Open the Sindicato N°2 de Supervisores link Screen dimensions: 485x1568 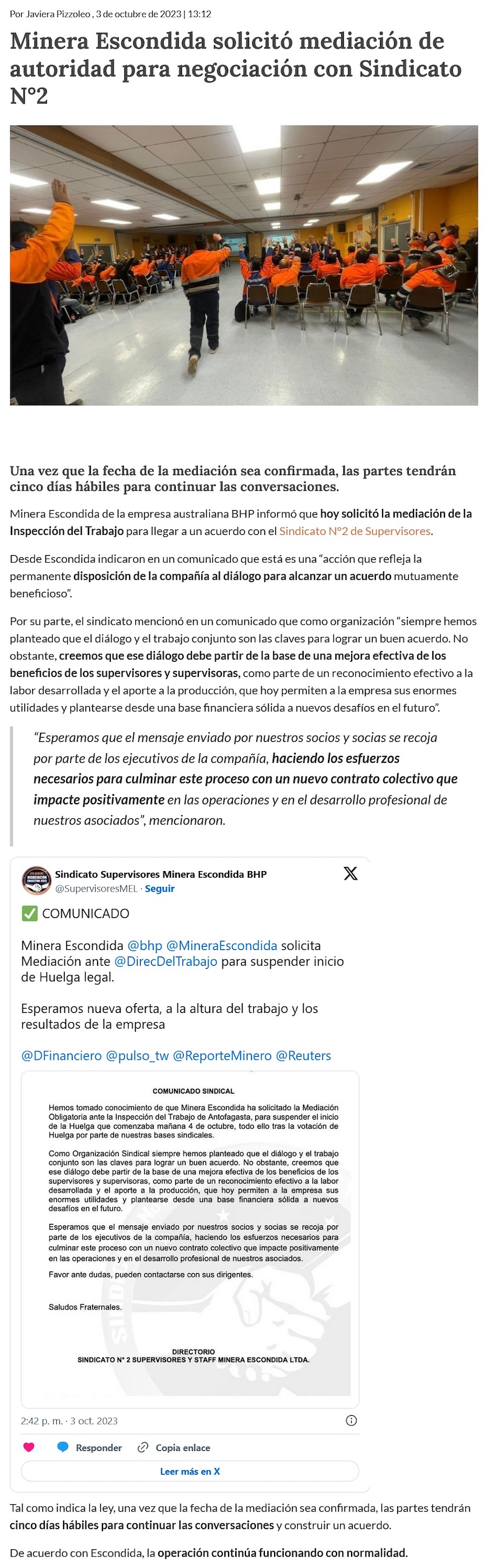[x=355, y=531]
